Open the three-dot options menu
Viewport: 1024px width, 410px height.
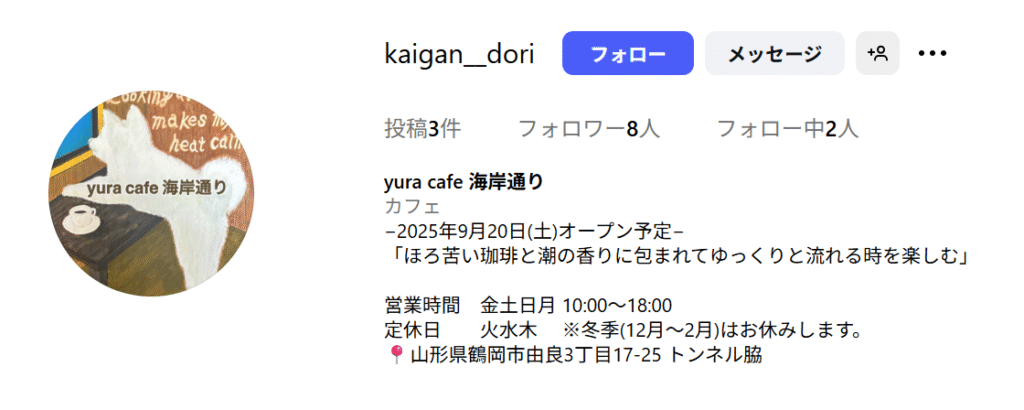(932, 54)
